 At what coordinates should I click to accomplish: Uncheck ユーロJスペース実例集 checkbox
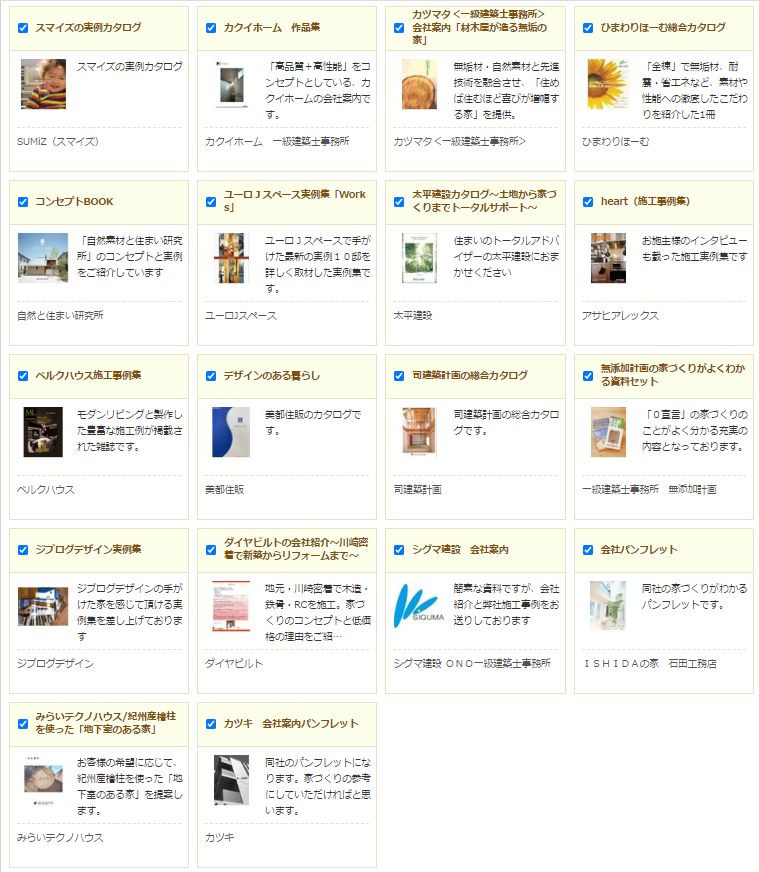coord(211,202)
